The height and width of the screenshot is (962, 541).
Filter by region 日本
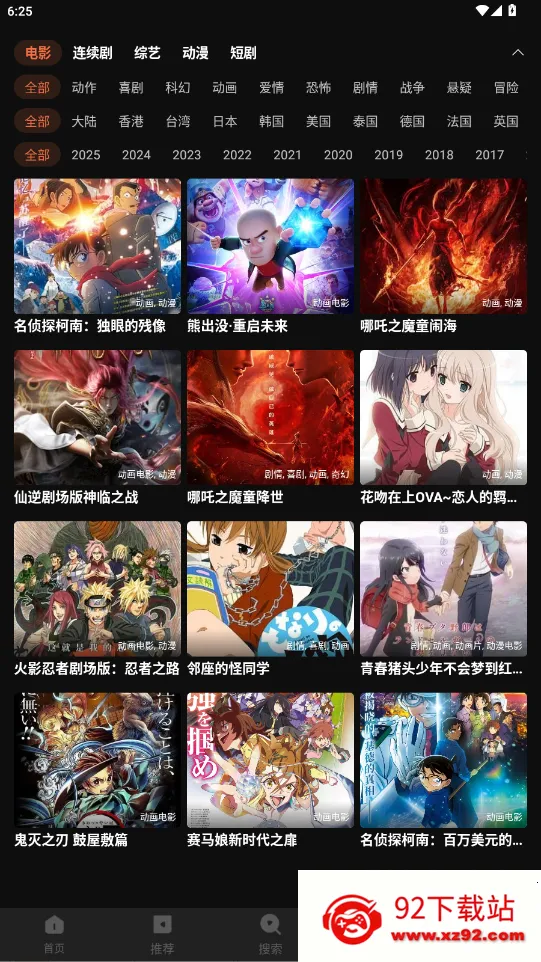tap(224, 121)
